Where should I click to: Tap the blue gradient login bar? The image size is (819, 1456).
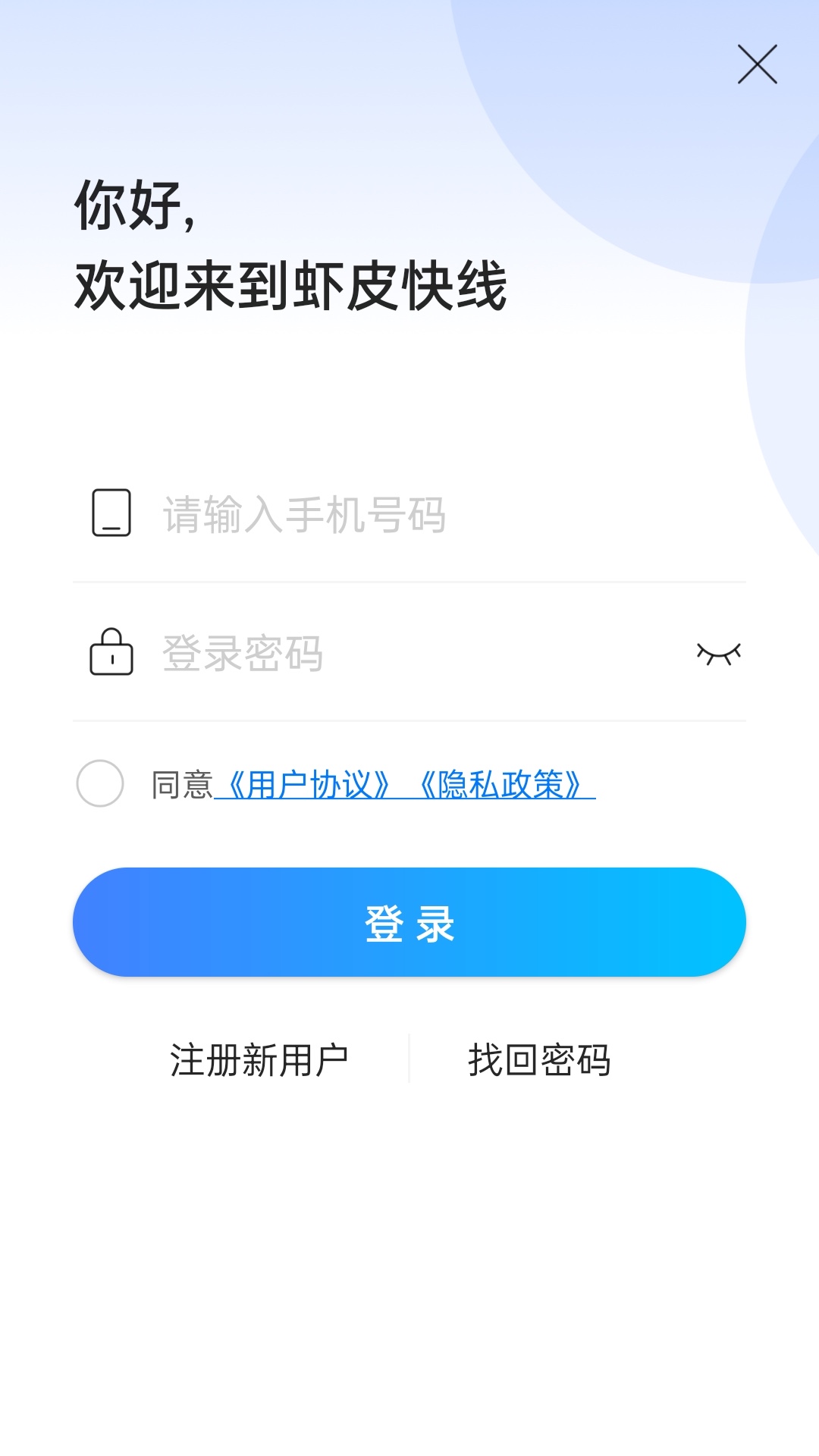coord(409,922)
